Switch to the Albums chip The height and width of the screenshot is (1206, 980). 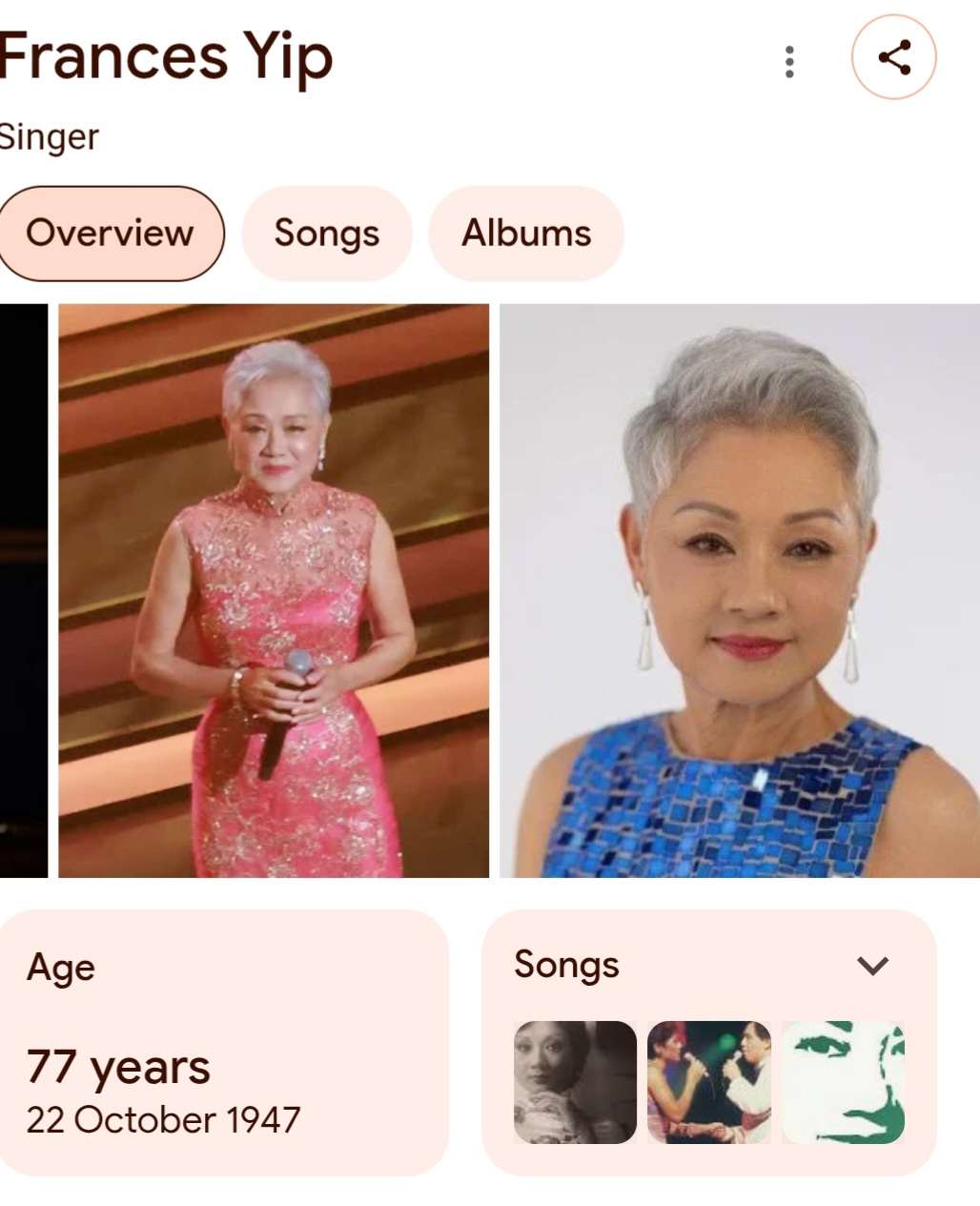click(526, 234)
